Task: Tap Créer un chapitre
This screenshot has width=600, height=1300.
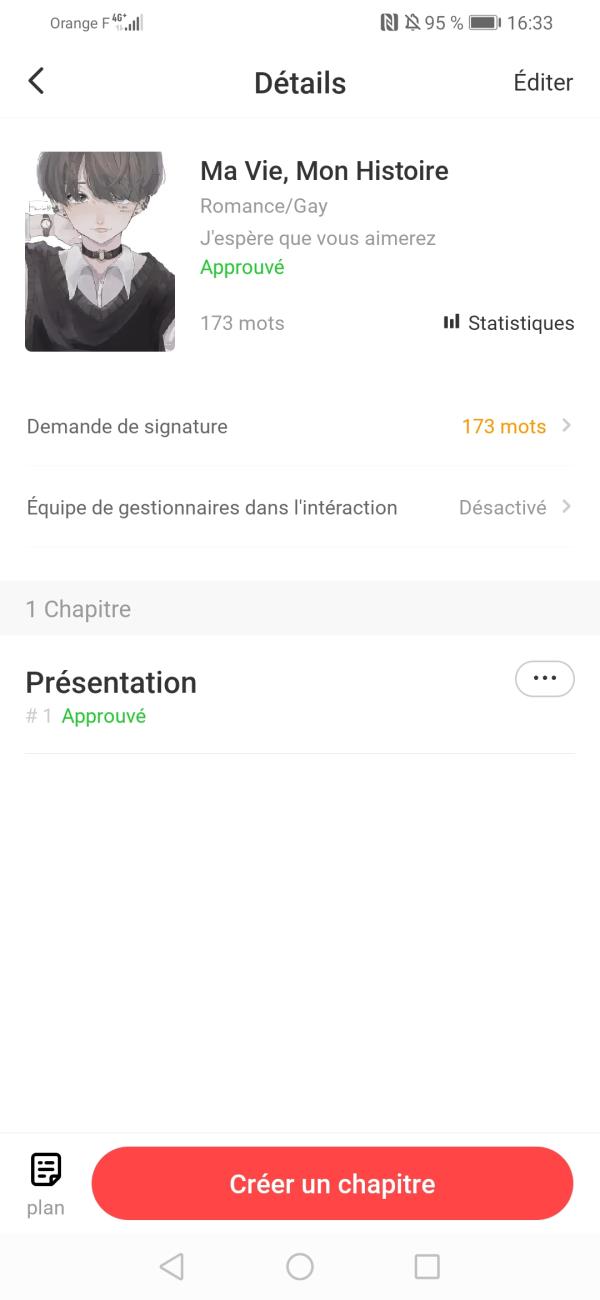Action: (x=332, y=1184)
